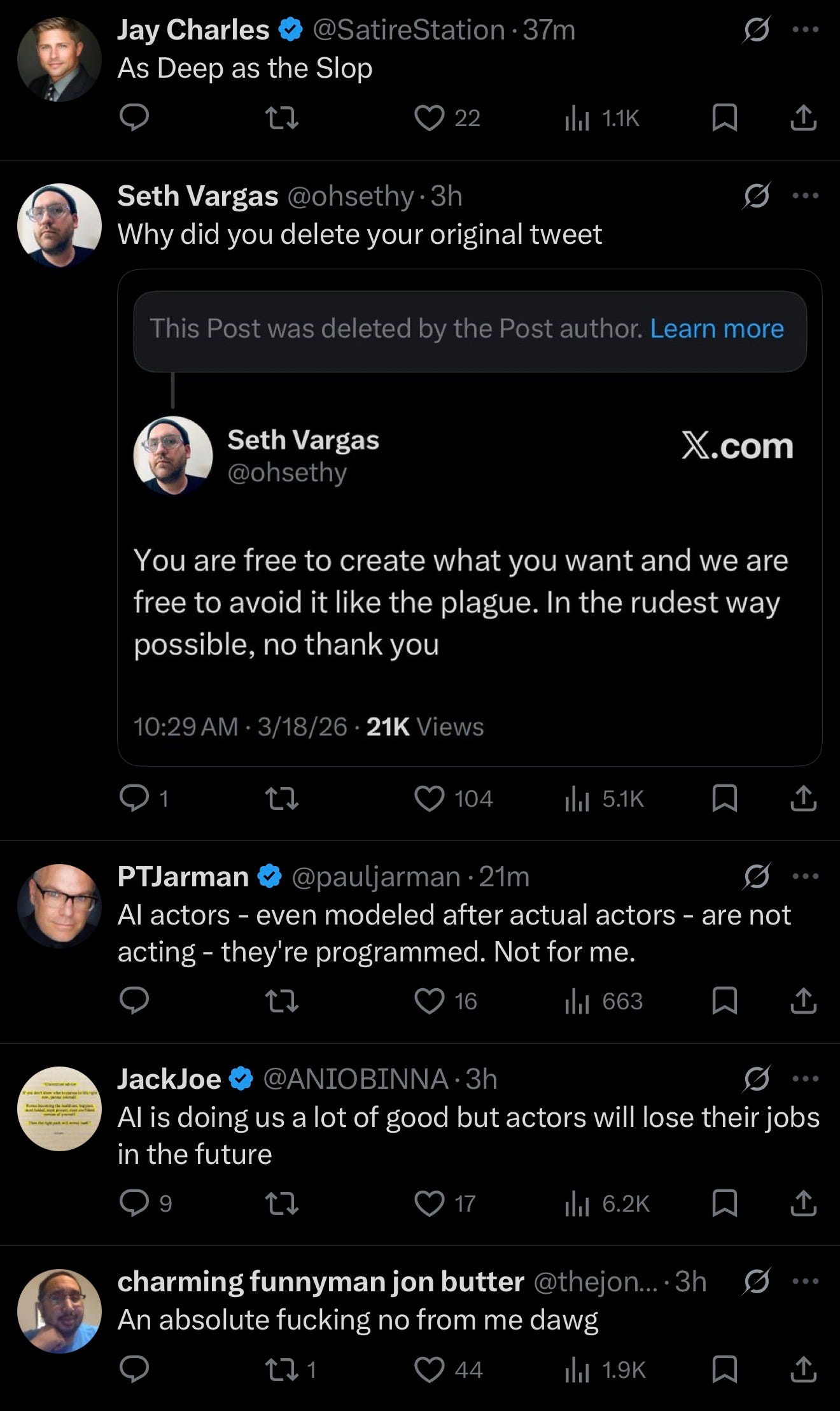This screenshot has height=1411, width=840.
Task: Open Jay Charles's profile picture
Action: coord(59,59)
